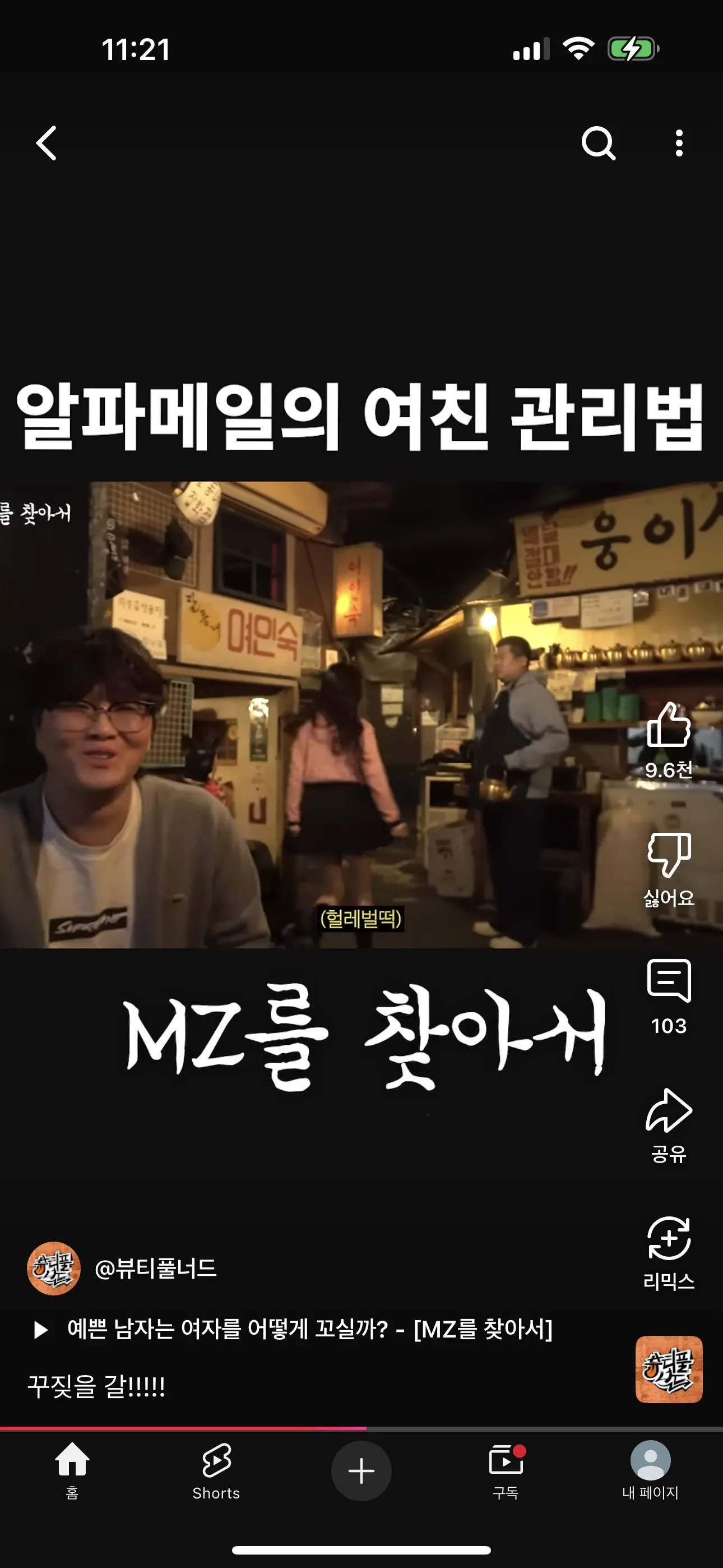The image size is (723, 1568).
Task: Go to the 홈 tab
Action: point(72,1470)
